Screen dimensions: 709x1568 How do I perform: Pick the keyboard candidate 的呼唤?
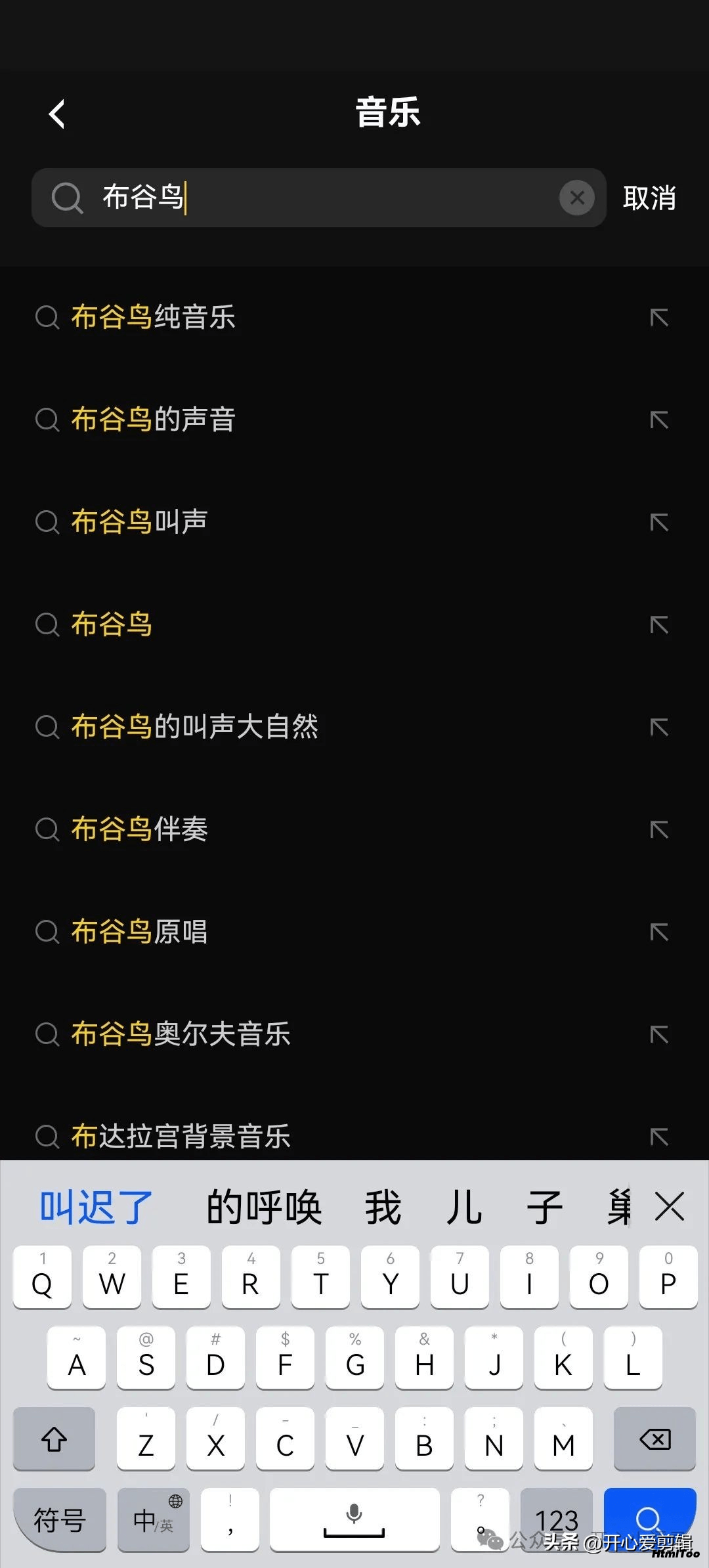tap(264, 1207)
